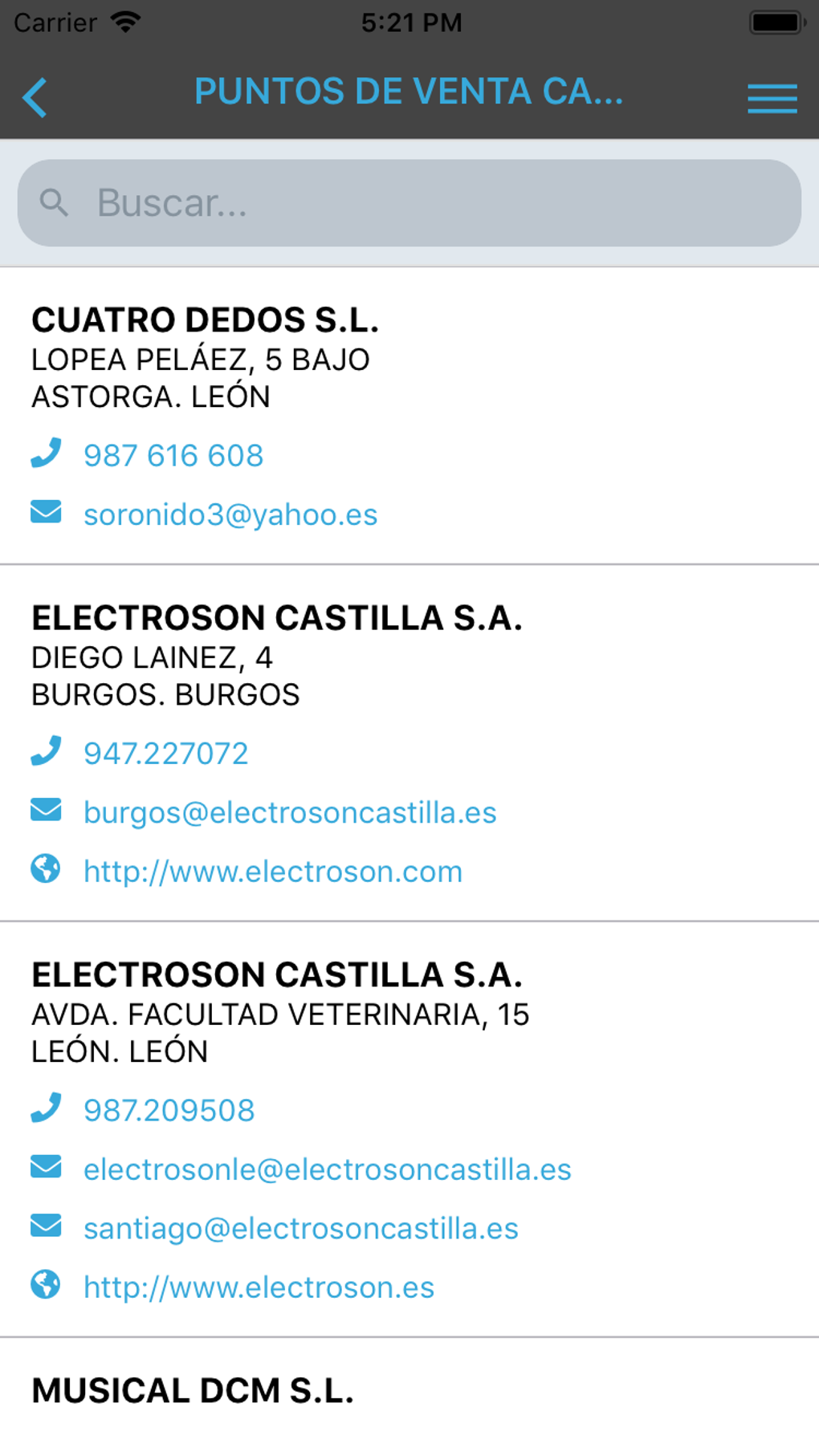The height and width of the screenshot is (1456, 819).
Task: Open the hamburger menu
Action: 772,99
